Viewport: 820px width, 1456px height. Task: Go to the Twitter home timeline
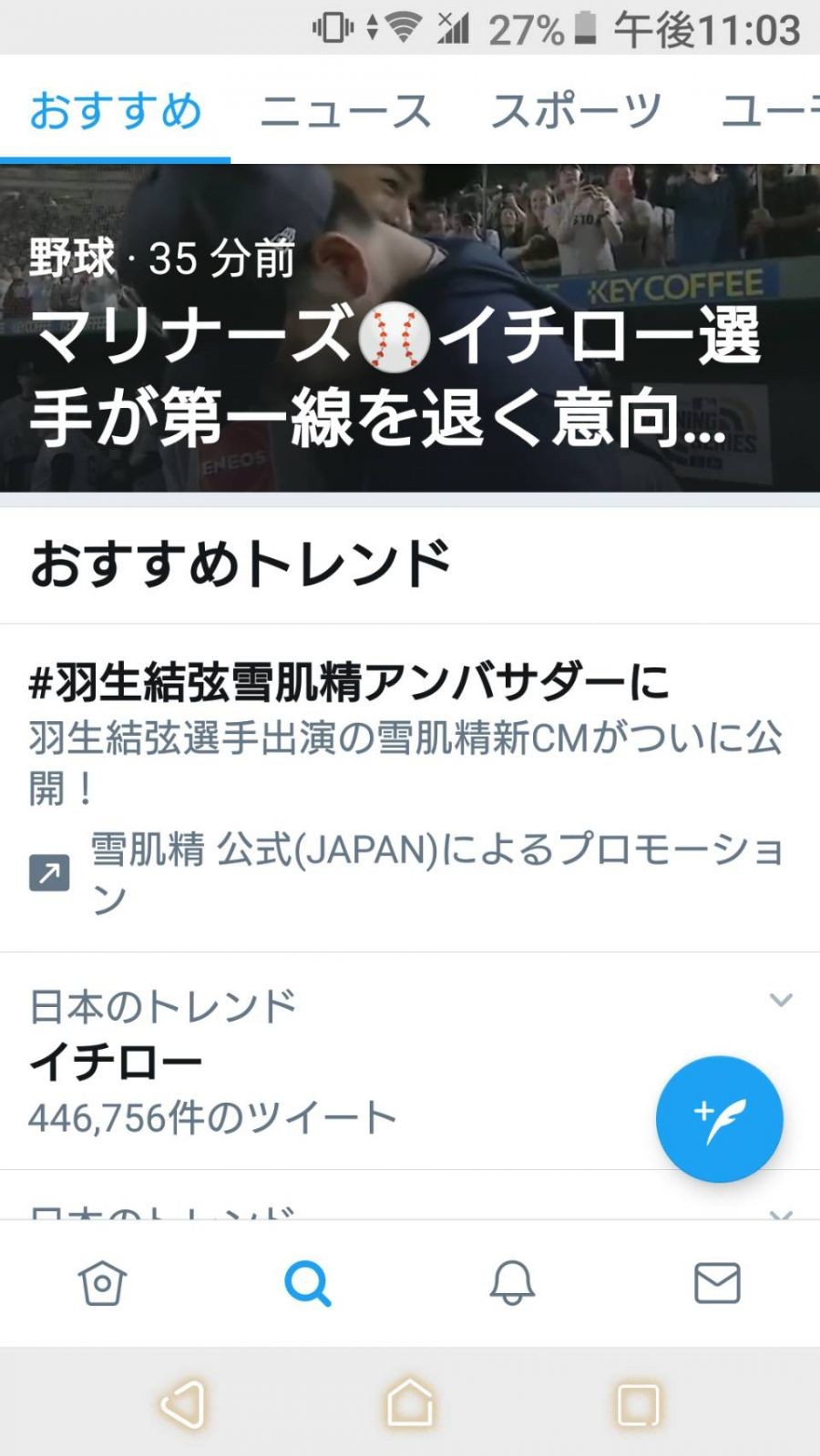pyautogui.click(x=102, y=1283)
